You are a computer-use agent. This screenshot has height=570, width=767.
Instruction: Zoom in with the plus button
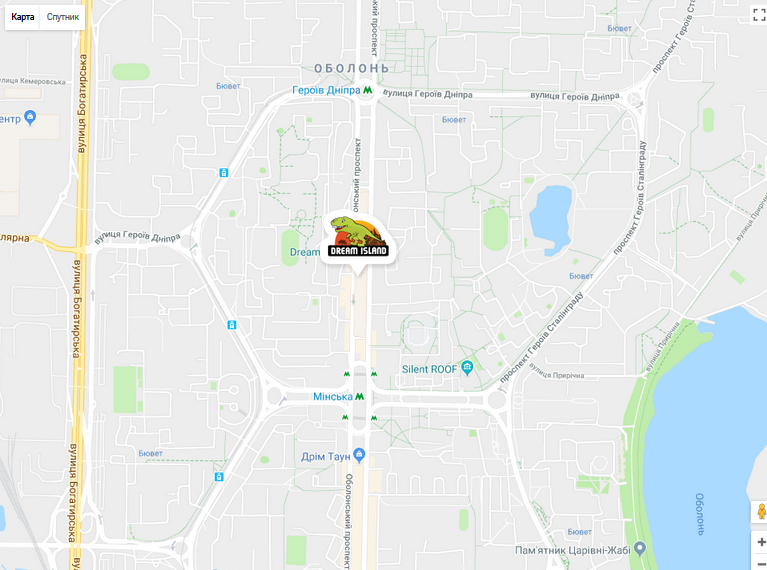point(761,542)
